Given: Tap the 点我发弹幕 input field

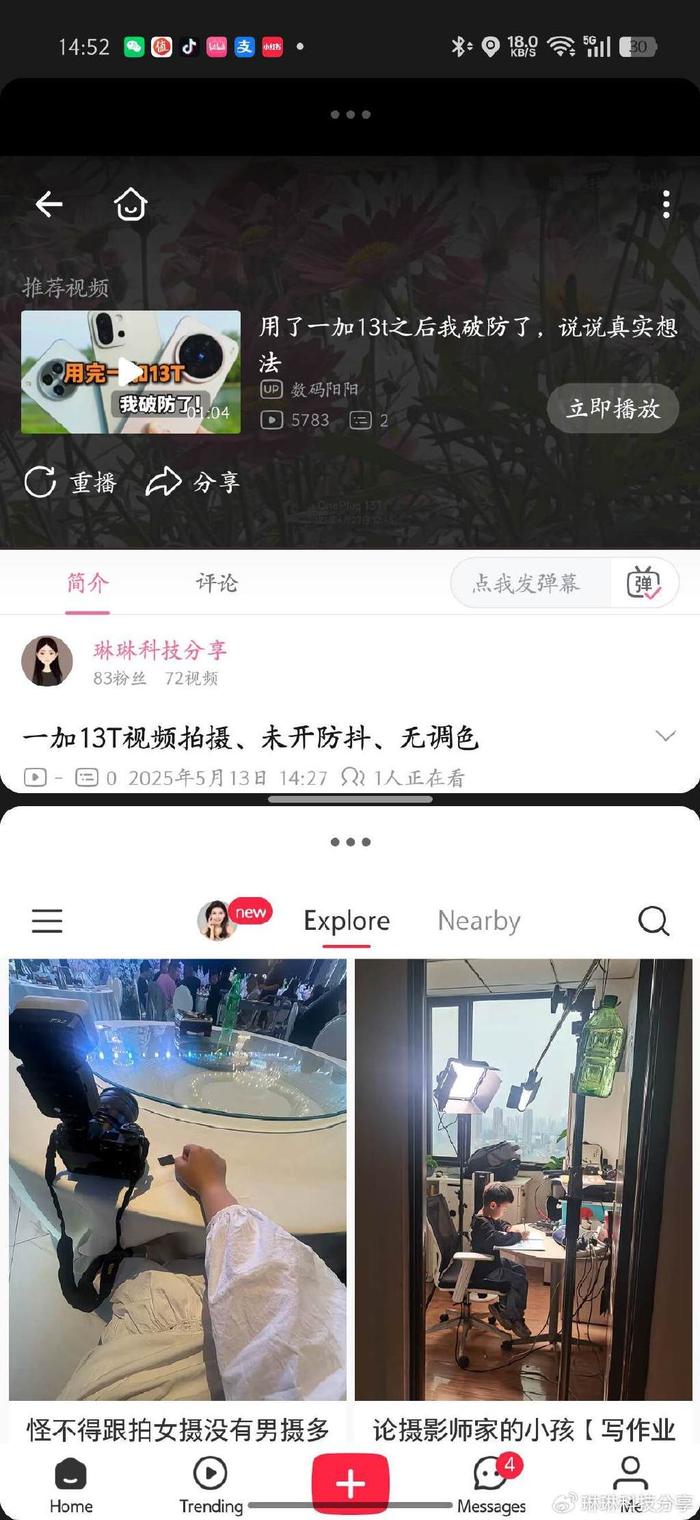Looking at the screenshot, I should click(x=528, y=583).
